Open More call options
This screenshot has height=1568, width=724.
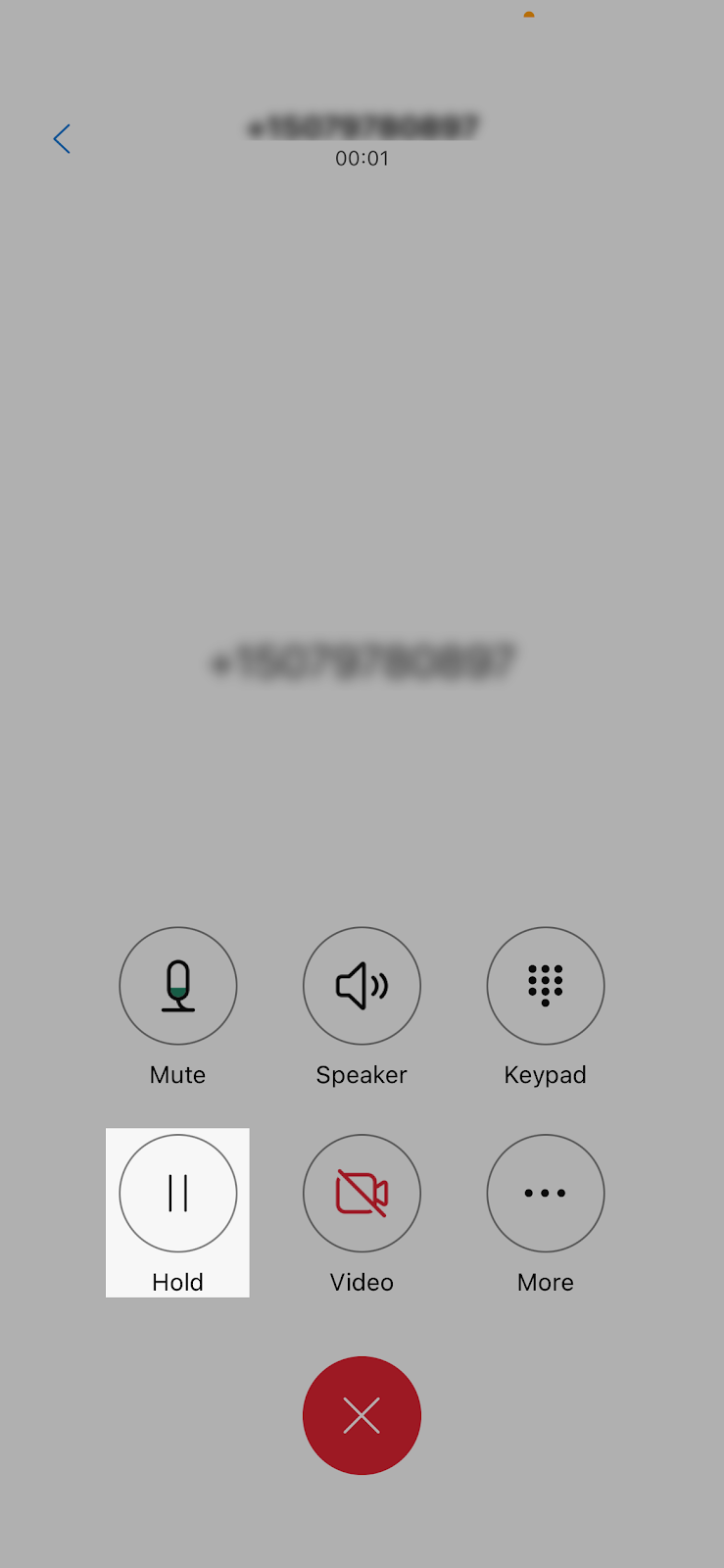tap(546, 1194)
